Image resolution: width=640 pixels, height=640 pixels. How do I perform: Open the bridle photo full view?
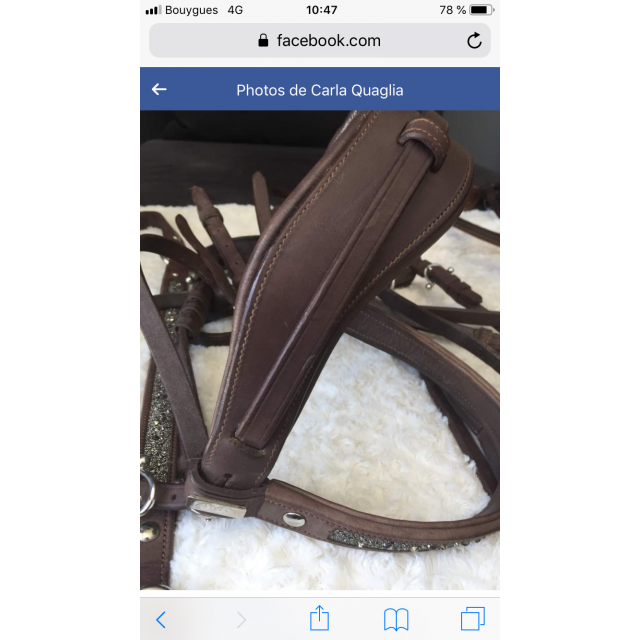pos(319,350)
